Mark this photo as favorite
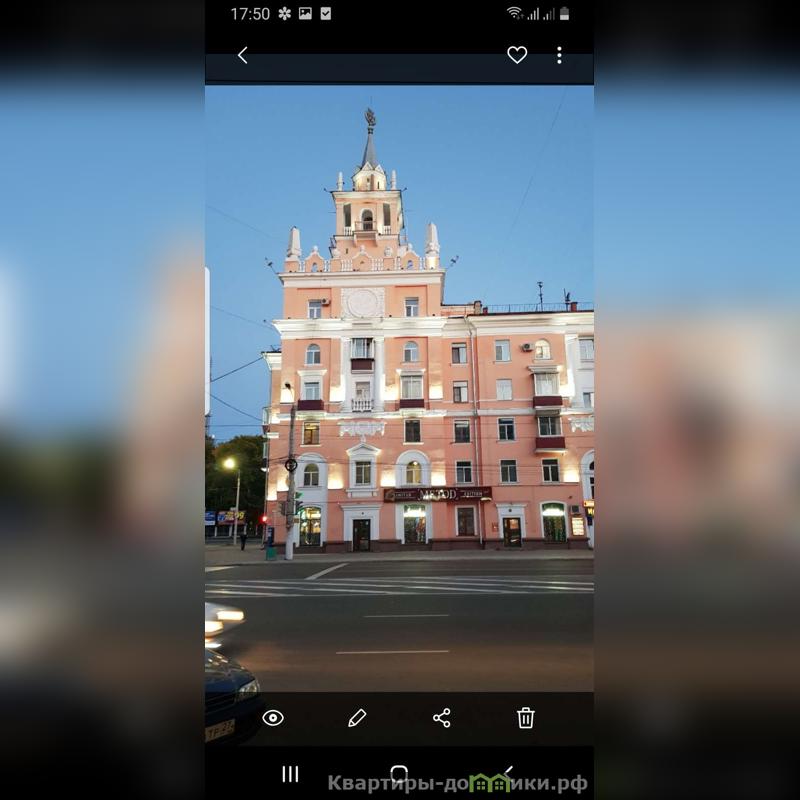800x800 pixels. pyautogui.click(x=517, y=55)
